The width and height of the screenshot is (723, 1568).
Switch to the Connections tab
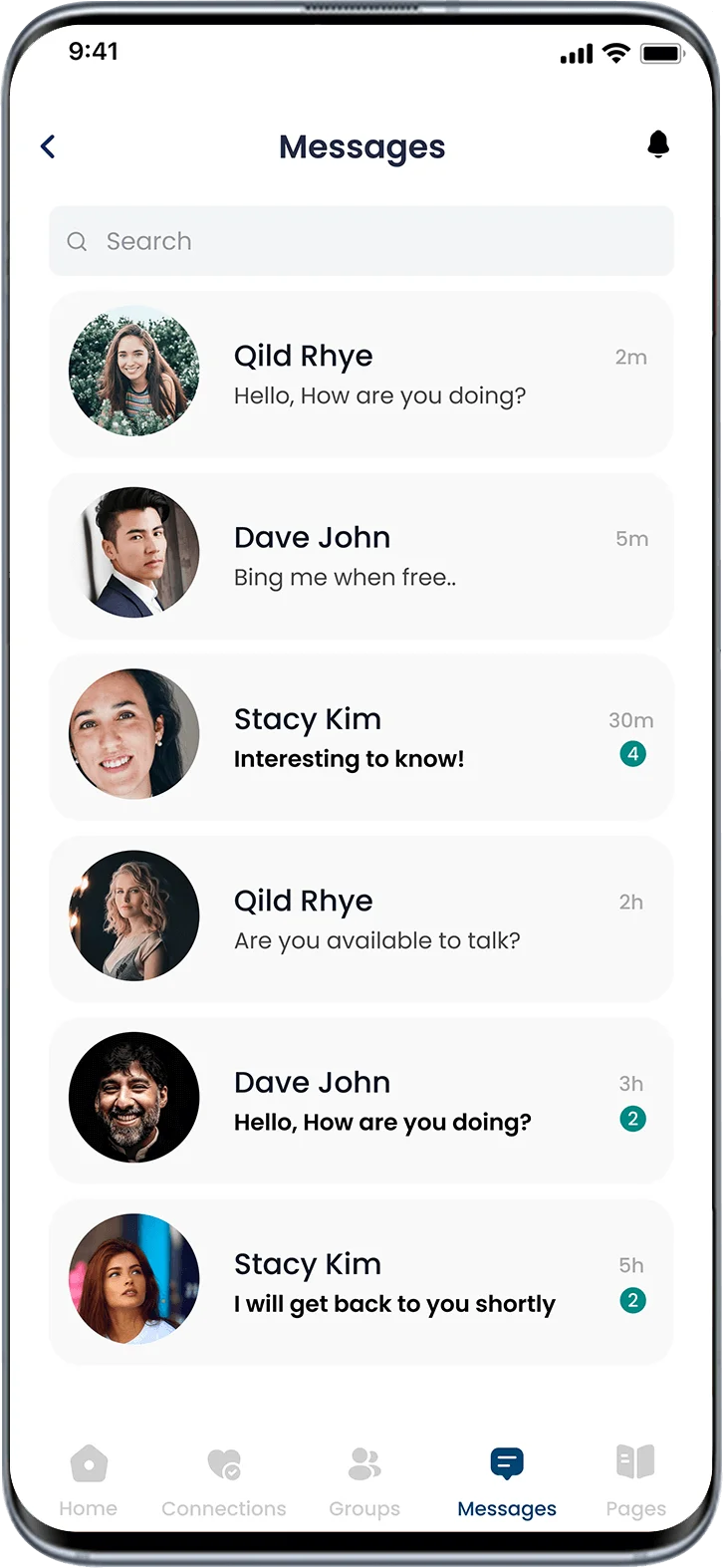tap(224, 1480)
